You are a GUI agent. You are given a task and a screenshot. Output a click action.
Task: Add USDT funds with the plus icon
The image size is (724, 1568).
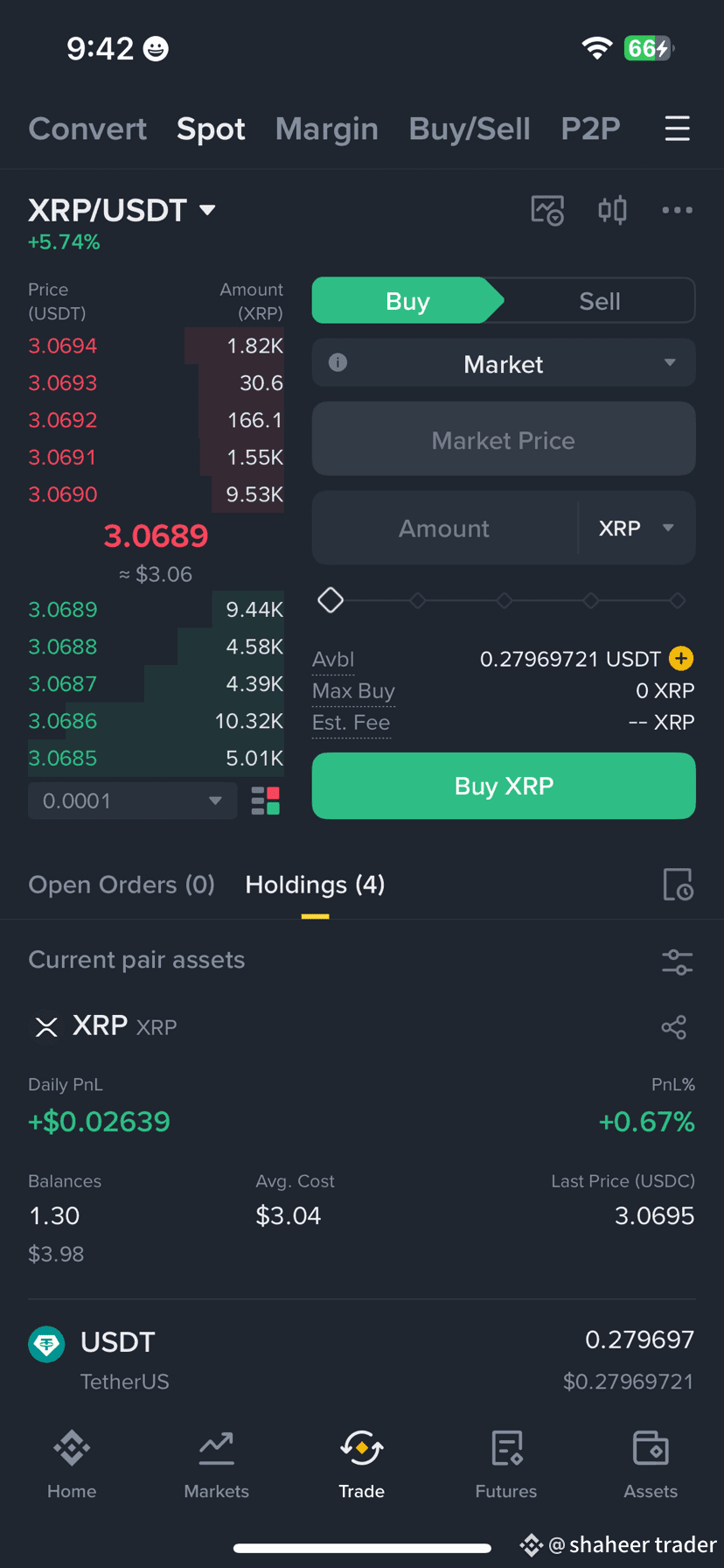click(681, 658)
